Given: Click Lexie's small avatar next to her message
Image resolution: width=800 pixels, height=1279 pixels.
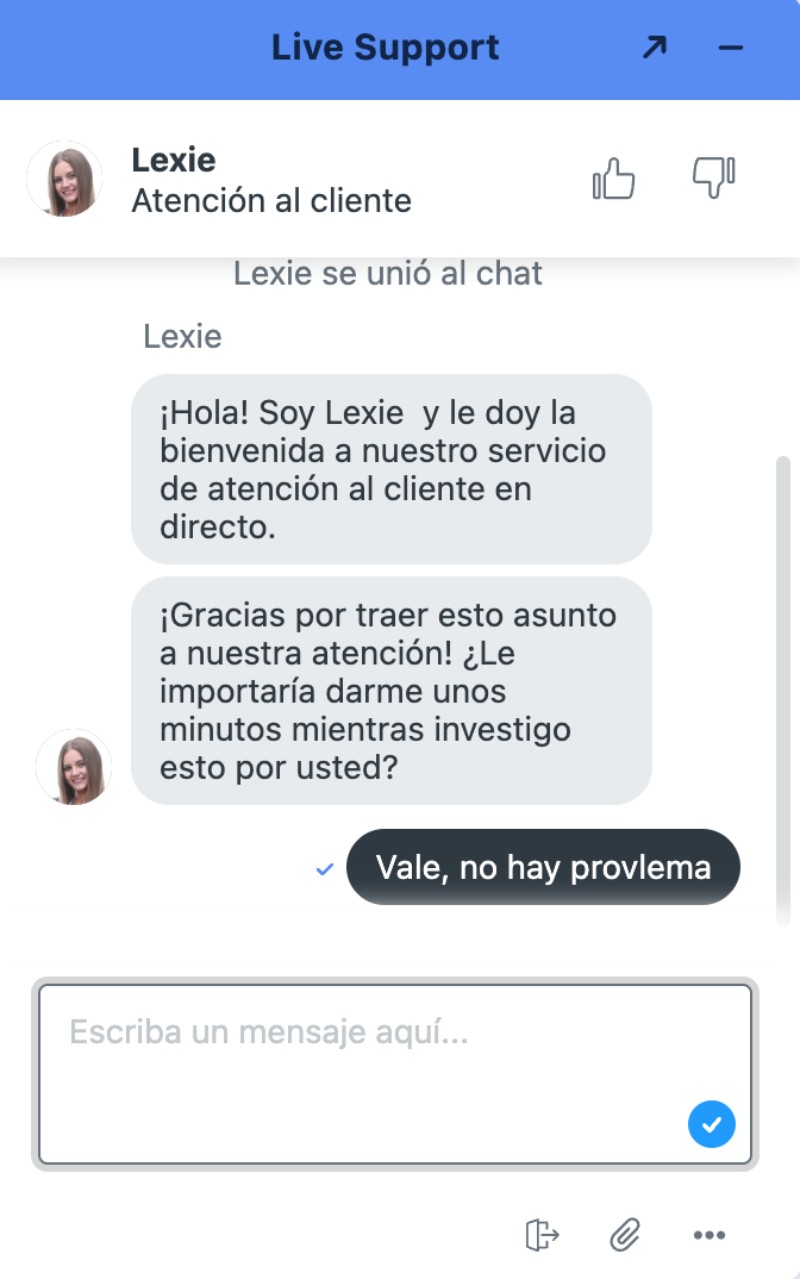Looking at the screenshot, I should click(x=73, y=766).
